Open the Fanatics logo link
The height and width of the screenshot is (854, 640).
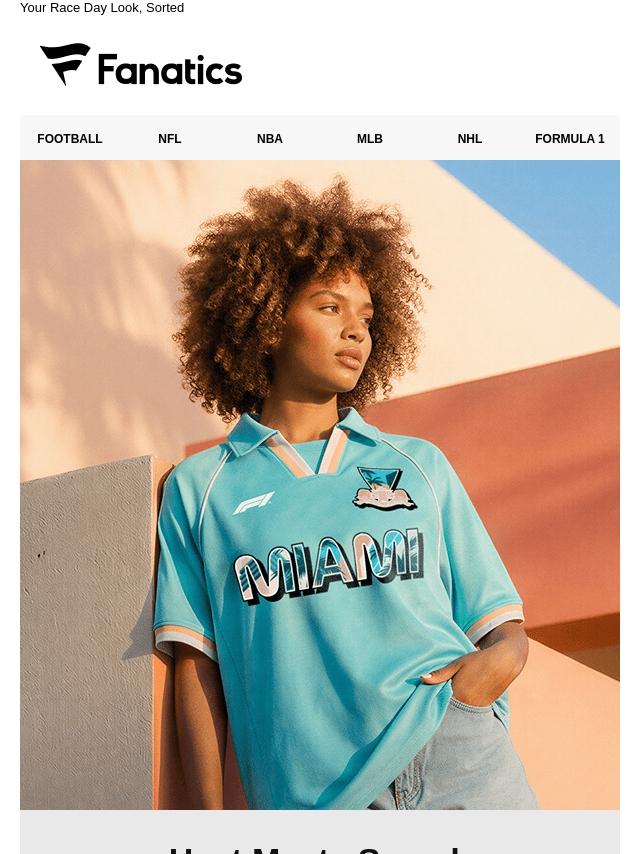[x=141, y=65]
